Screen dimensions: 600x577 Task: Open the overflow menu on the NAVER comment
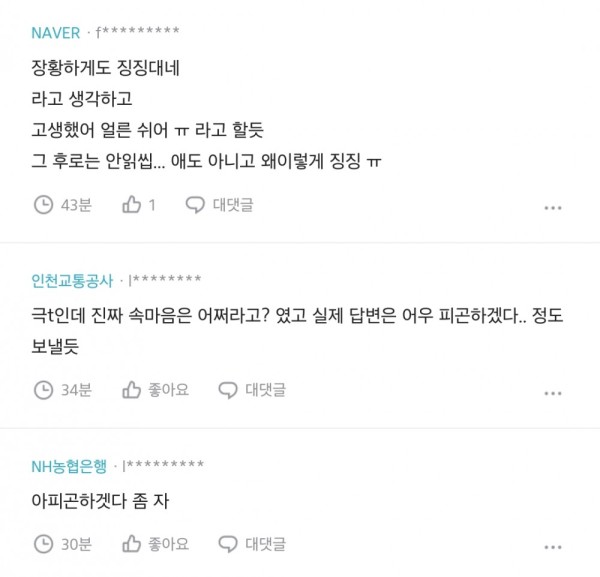click(x=553, y=207)
